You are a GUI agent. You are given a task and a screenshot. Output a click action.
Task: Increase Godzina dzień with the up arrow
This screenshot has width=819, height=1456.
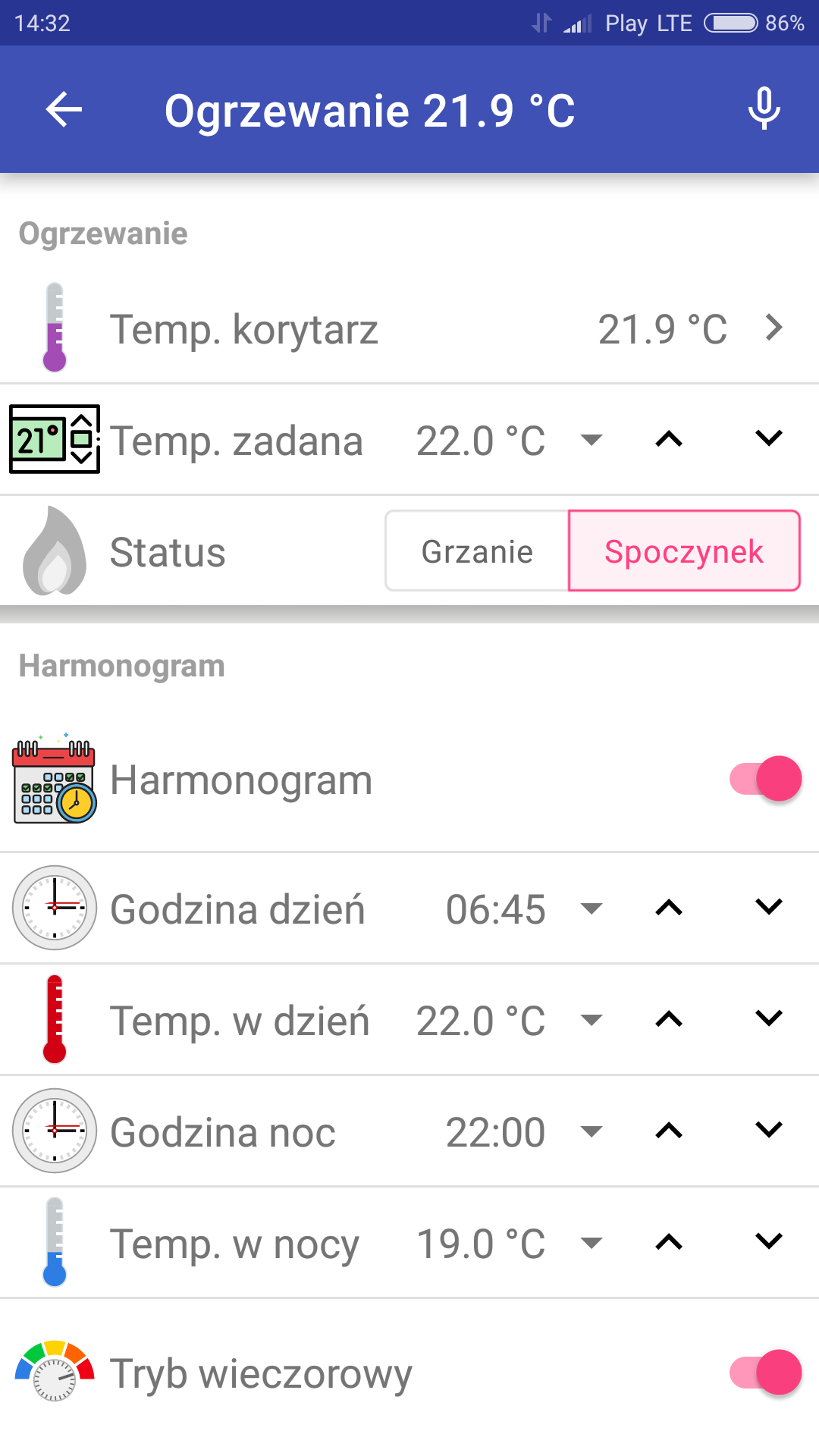[x=669, y=908]
